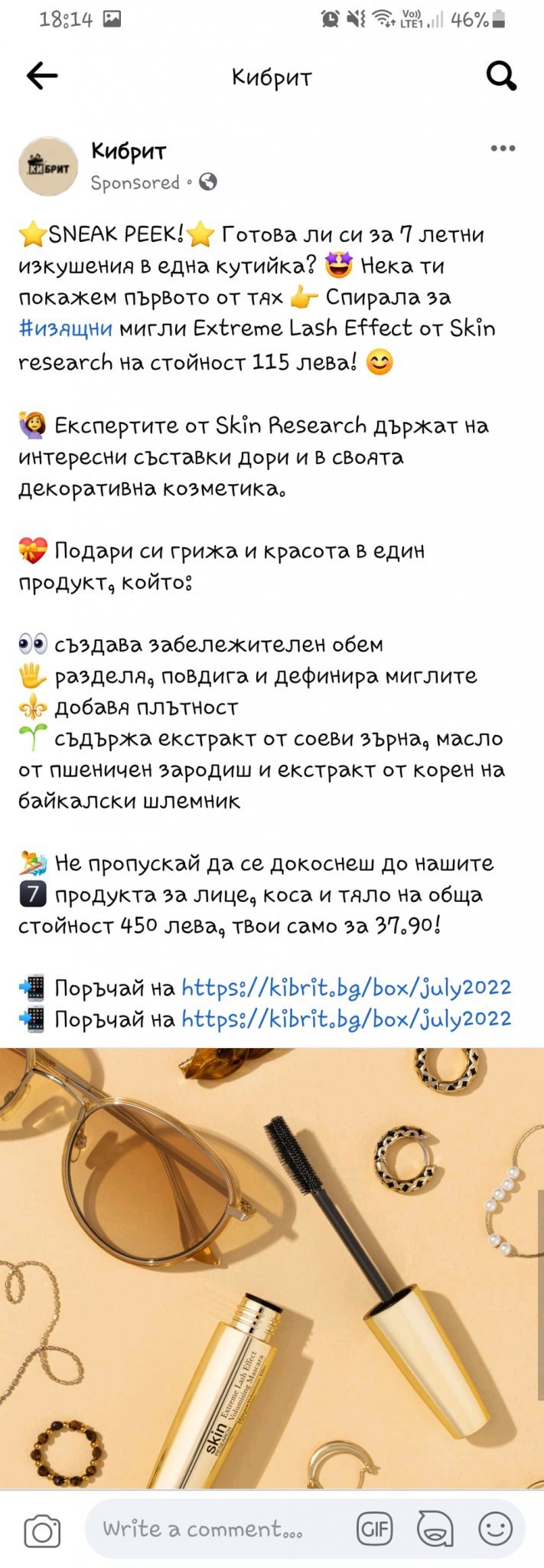Open the post's three-dot options menu
Screen dimensions: 544x1568
[x=503, y=149]
